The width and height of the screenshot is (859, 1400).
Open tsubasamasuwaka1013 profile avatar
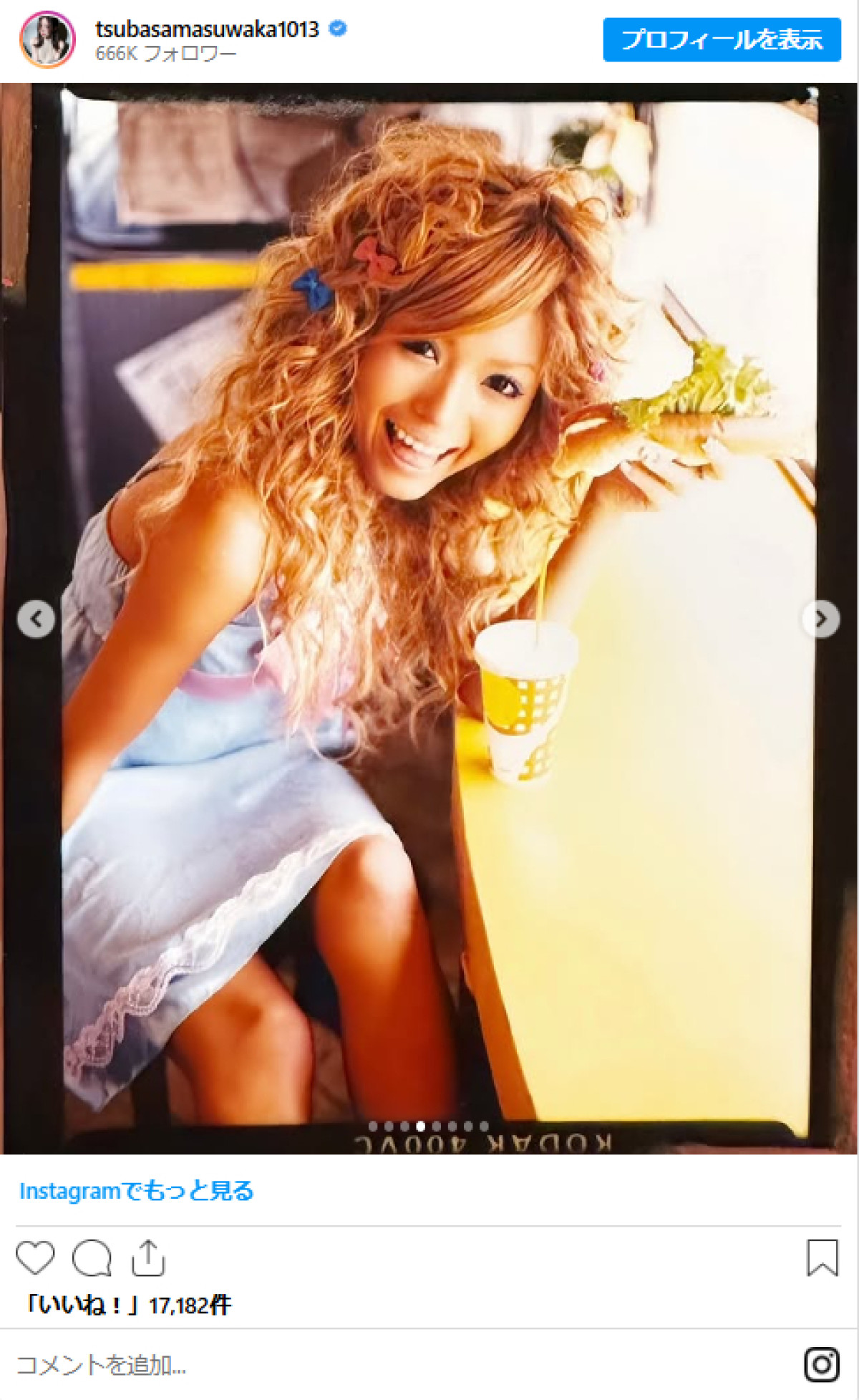pos(47,39)
